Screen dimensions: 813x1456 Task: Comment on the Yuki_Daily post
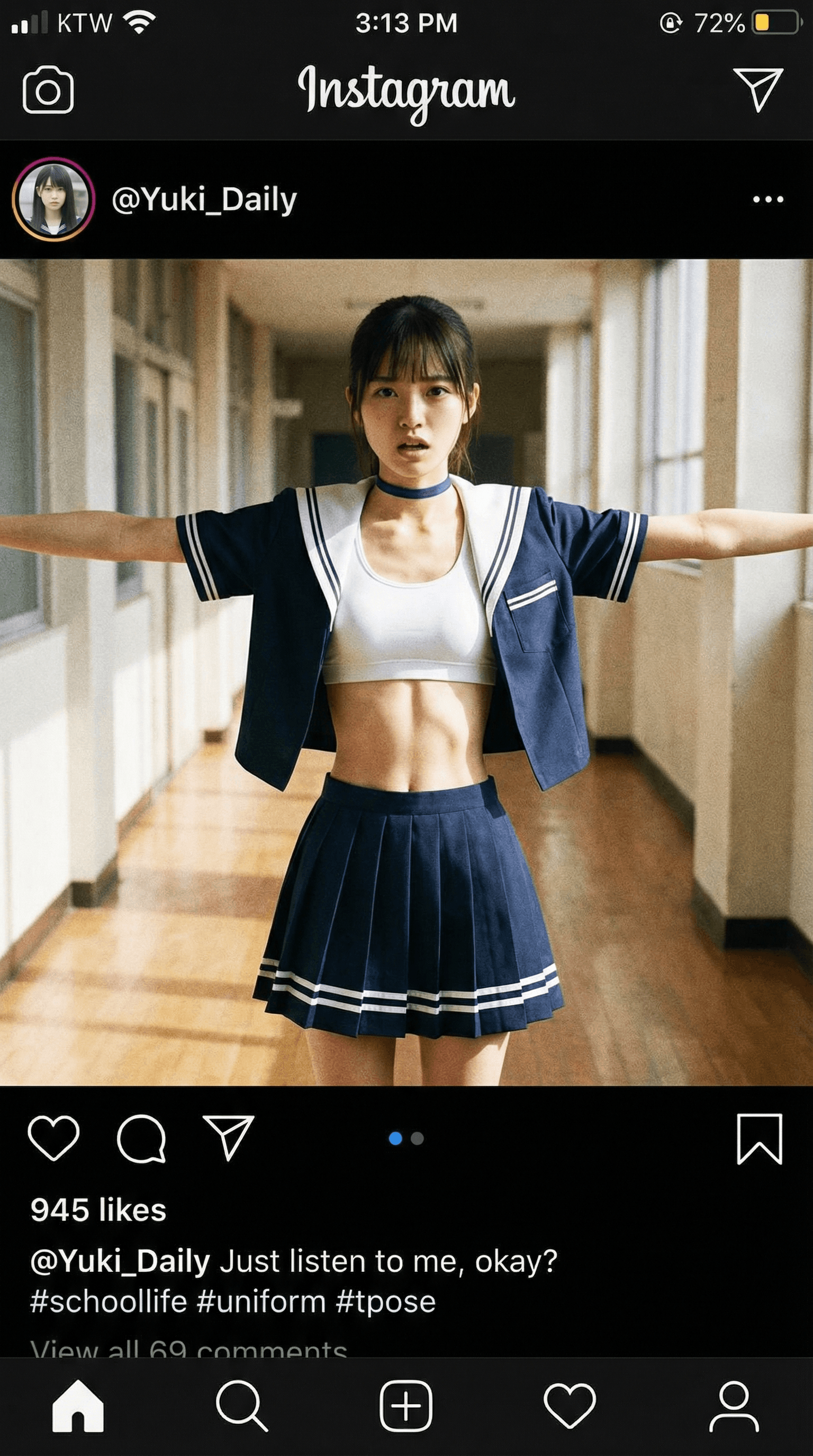(141, 1138)
